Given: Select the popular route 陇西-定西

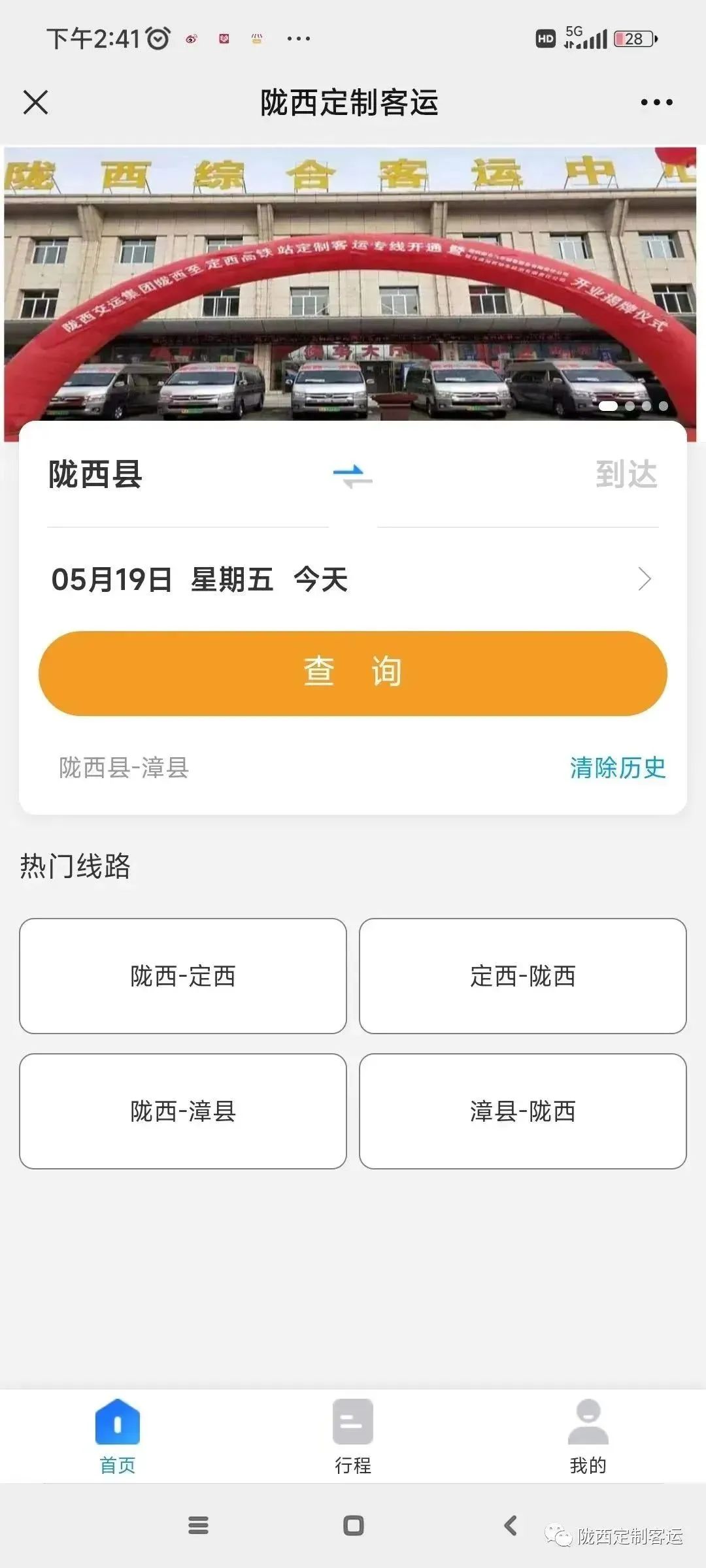Looking at the screenshot, I should pyautogui.click(x=183, y=976).
